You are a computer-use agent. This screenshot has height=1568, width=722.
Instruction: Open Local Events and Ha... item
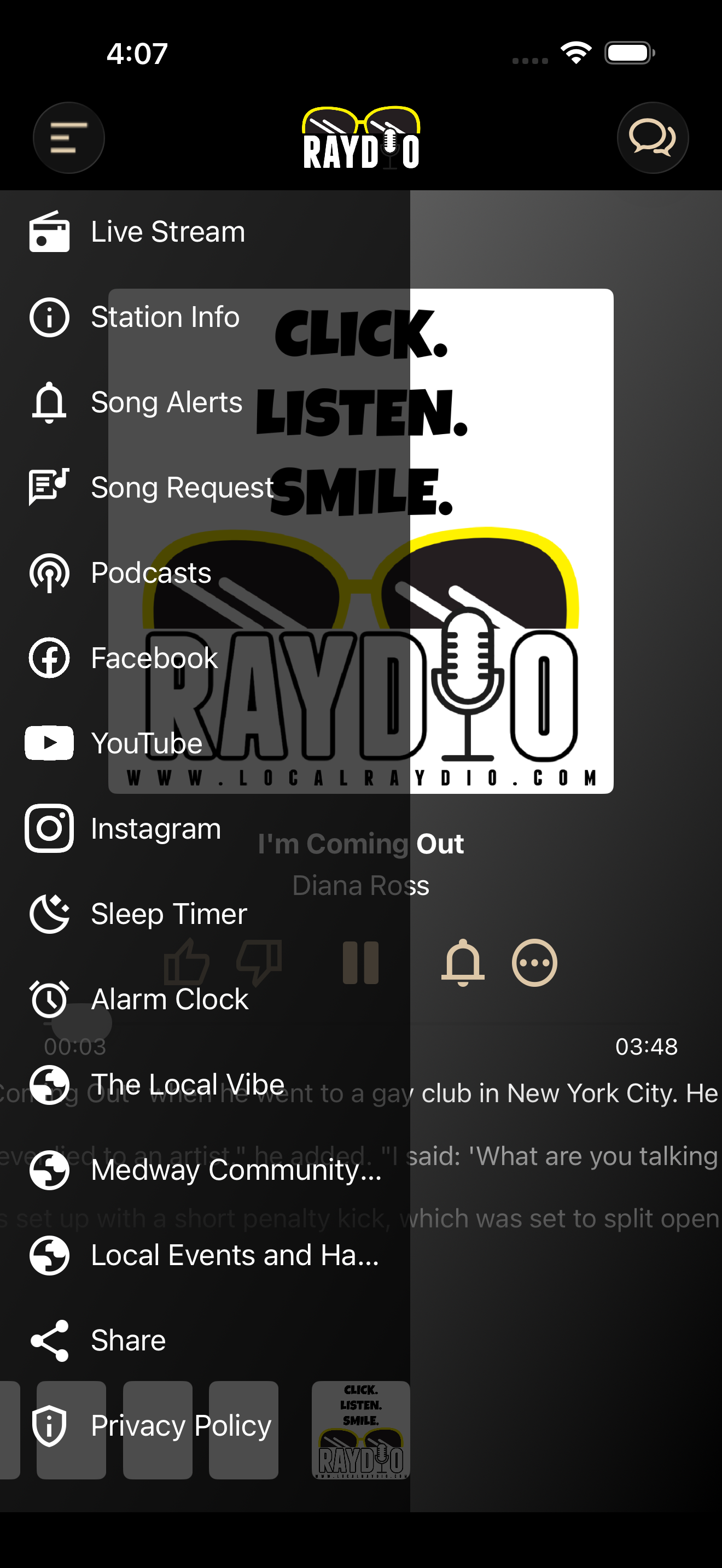[205, 1255]
